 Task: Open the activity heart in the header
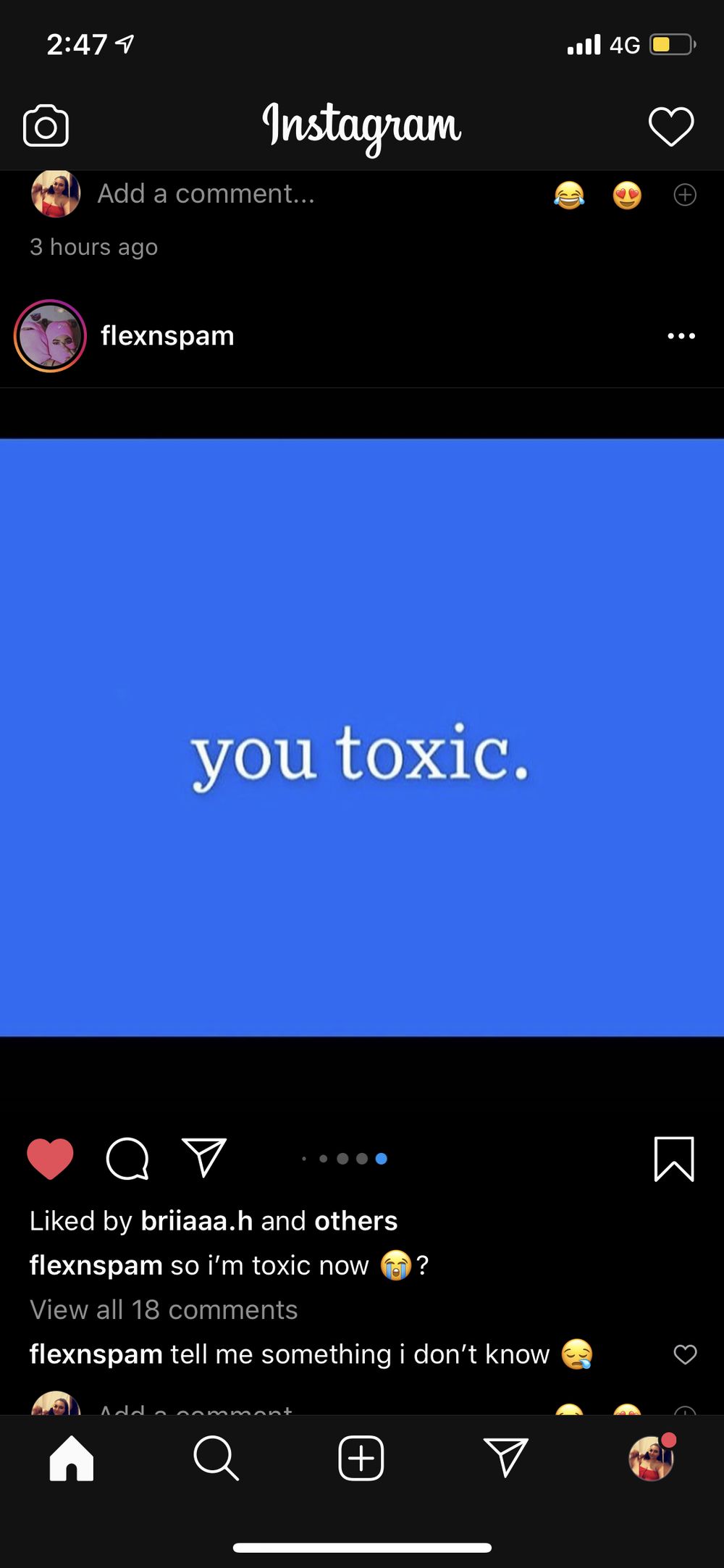[x=671, y=127]
